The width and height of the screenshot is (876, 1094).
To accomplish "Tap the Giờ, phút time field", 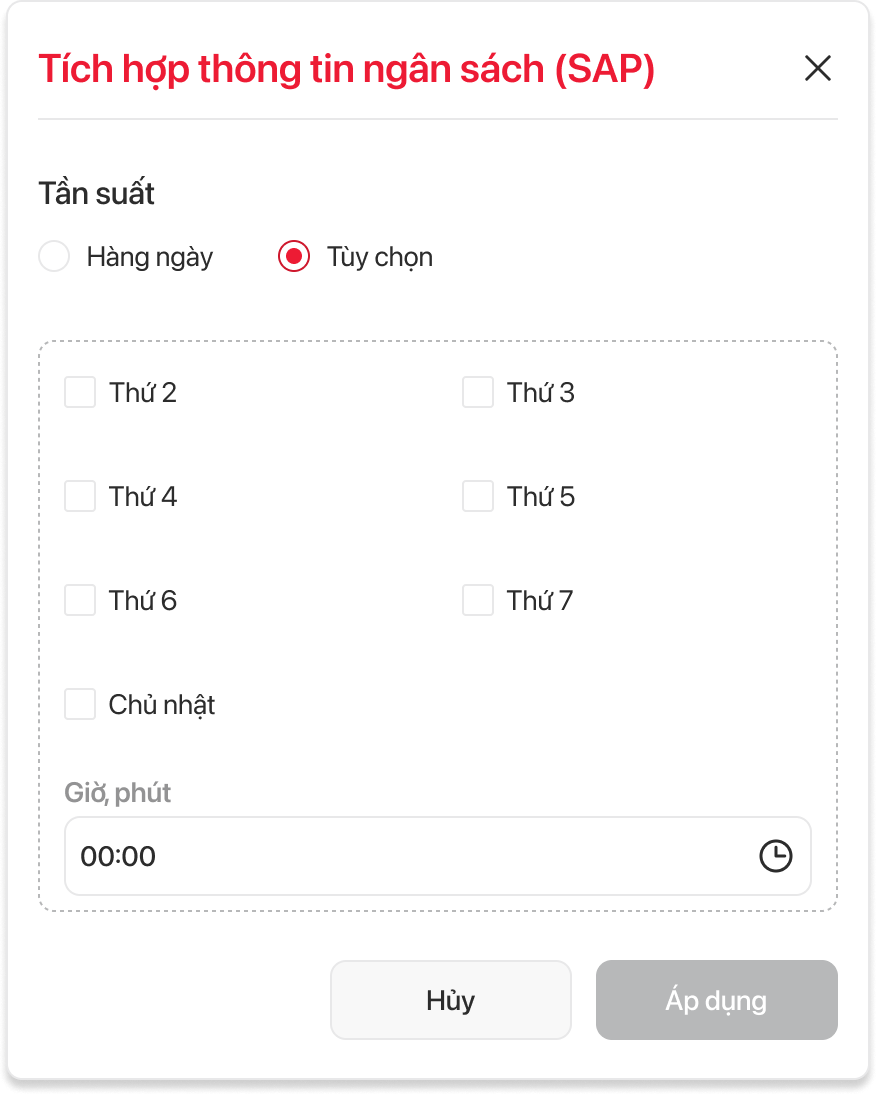I will coord(400,856).
